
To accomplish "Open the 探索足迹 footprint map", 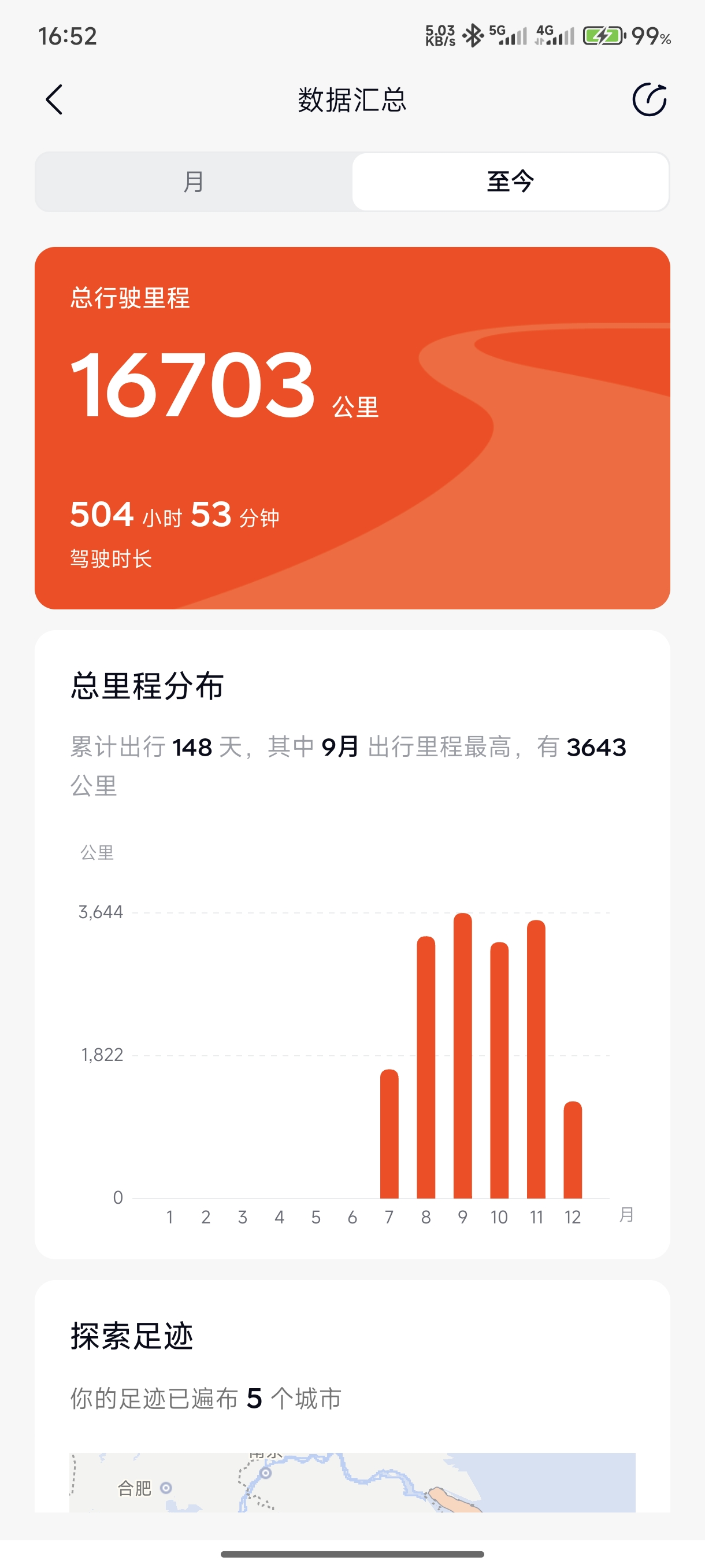I will pyautogui.click(x=351, y=1482).
